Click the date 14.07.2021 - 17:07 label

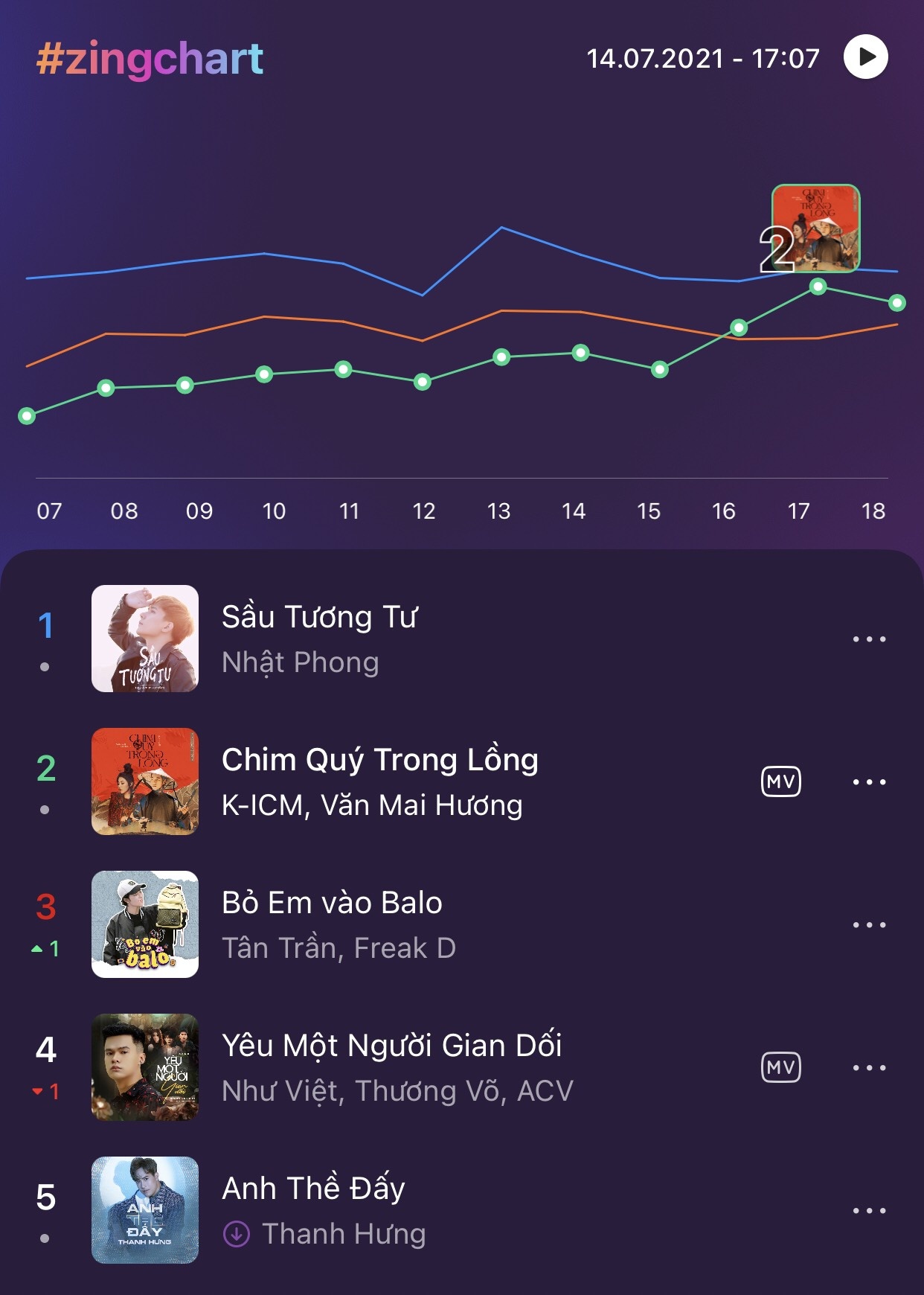click(x=702, y=55)
